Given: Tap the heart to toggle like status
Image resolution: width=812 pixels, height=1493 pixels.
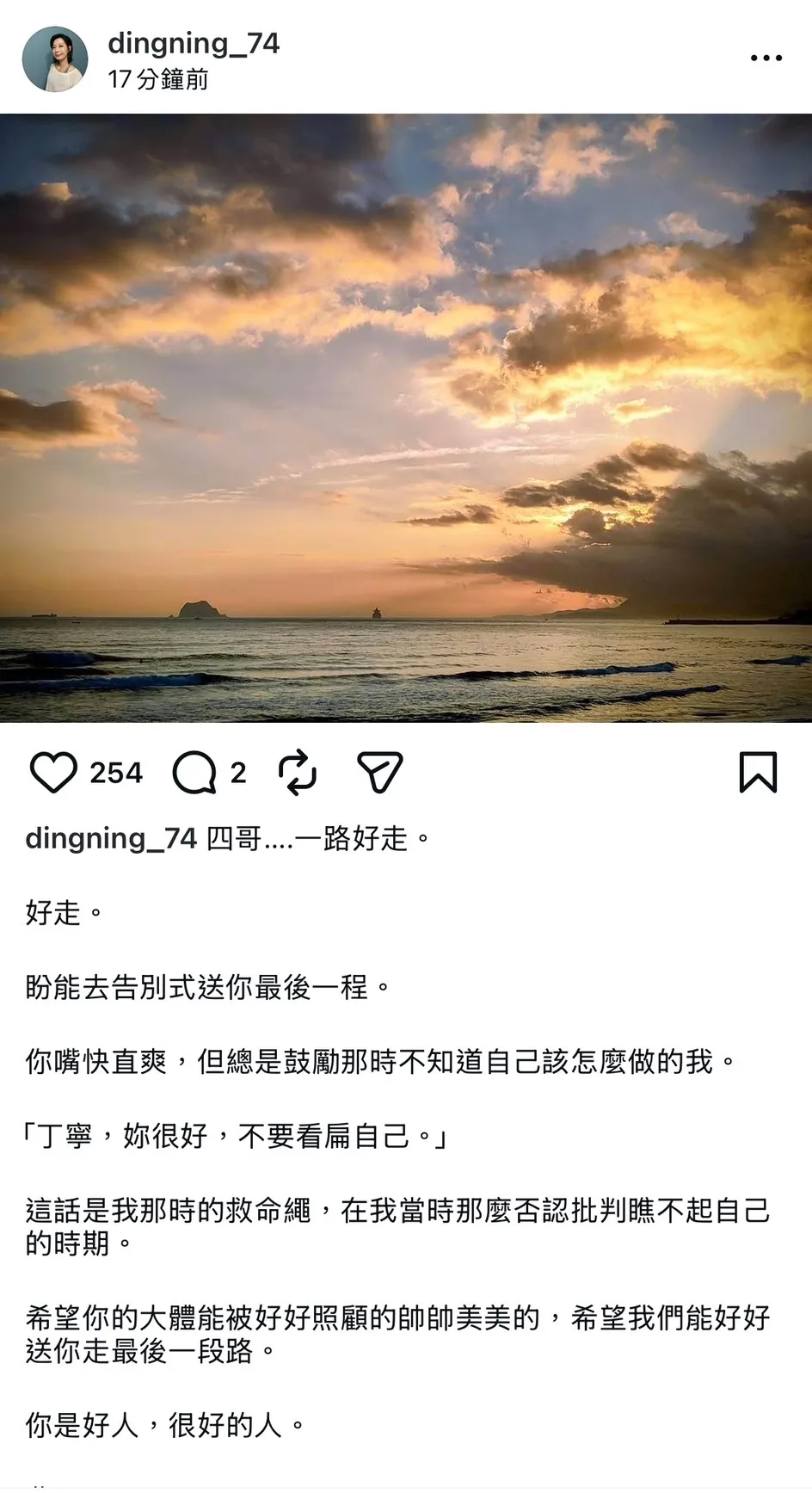Looking at the screenshot, I should pos(55,772).
